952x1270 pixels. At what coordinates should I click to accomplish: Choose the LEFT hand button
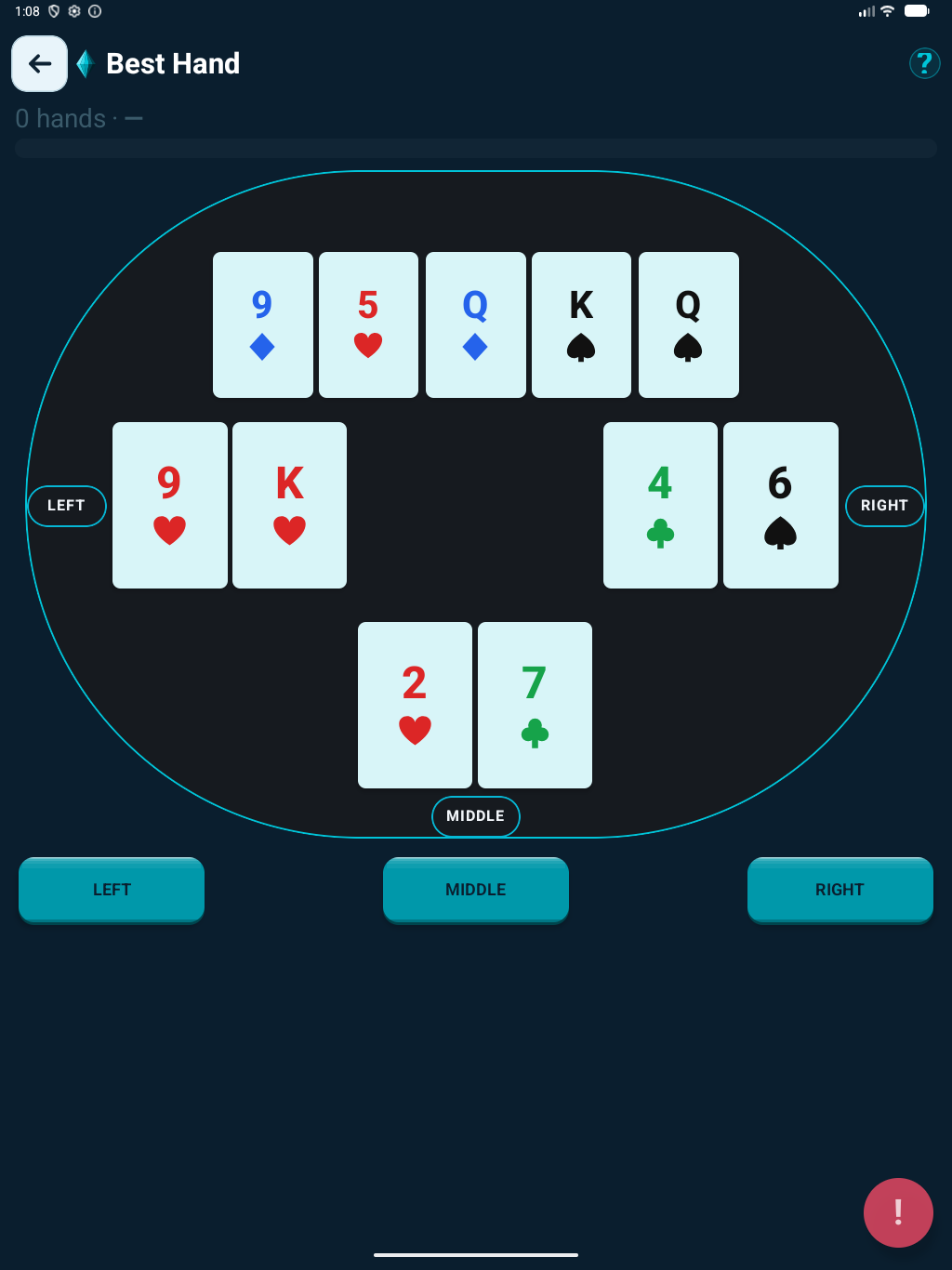(112, 890)
